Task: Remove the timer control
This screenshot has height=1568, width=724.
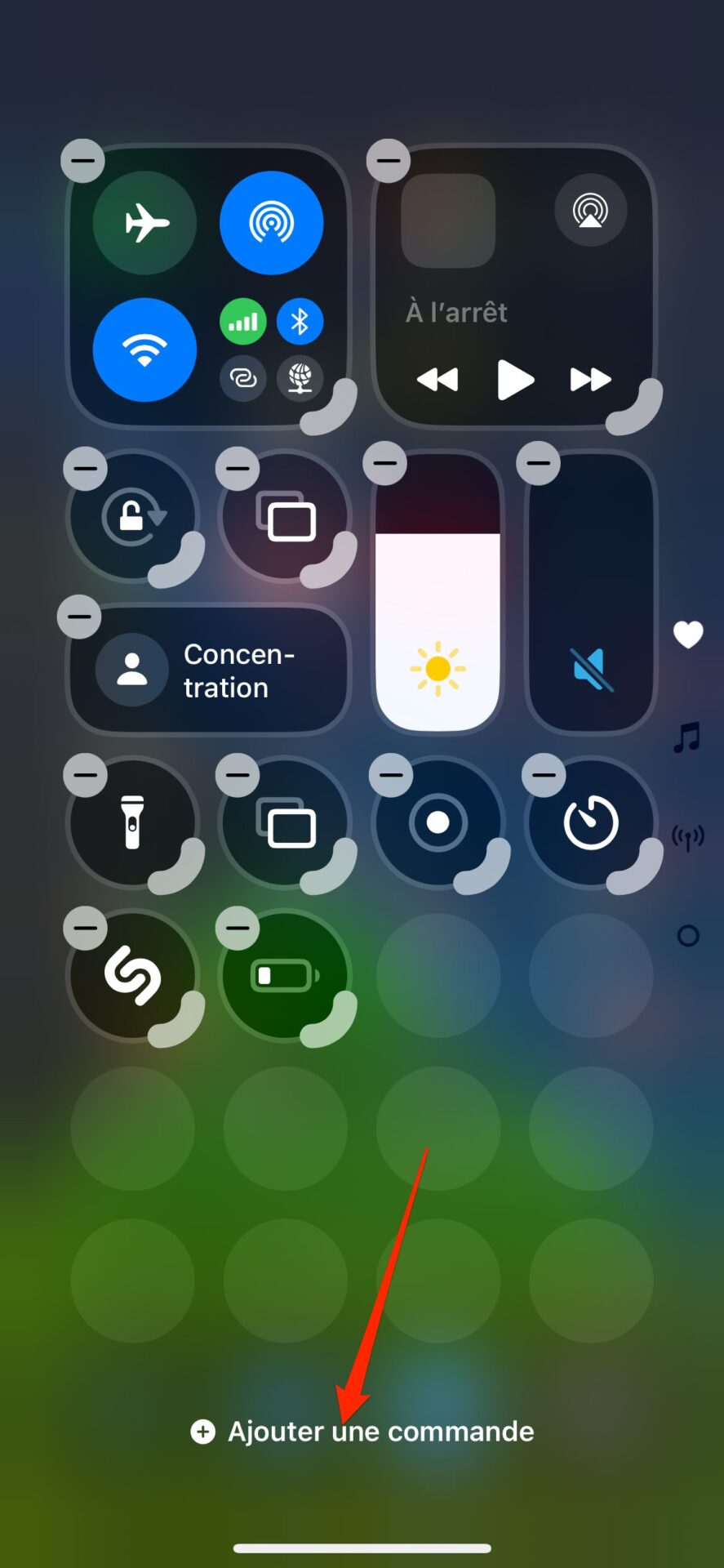Action: (544, 775)
